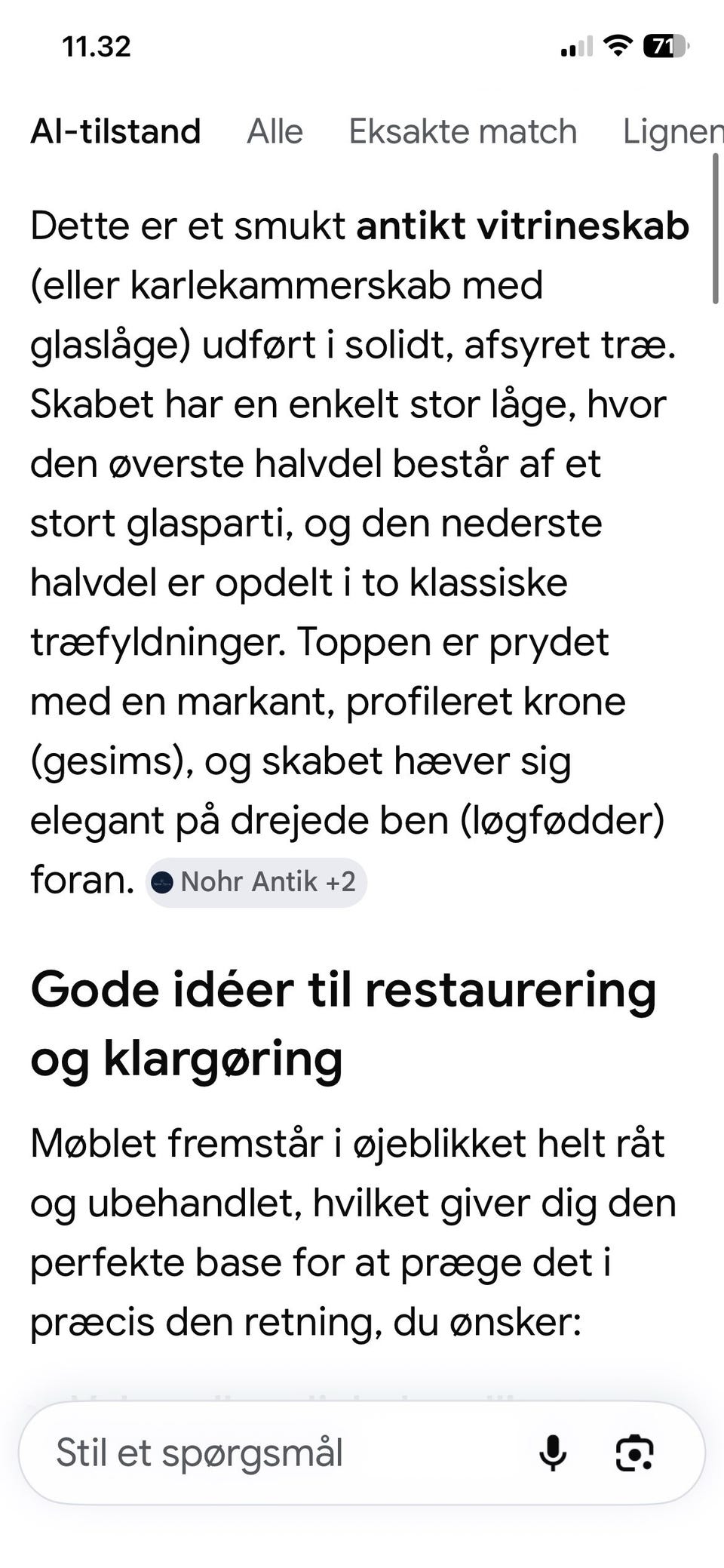
Task: Focus the Stil et spørgsmål field
Action: [287, 1453]
